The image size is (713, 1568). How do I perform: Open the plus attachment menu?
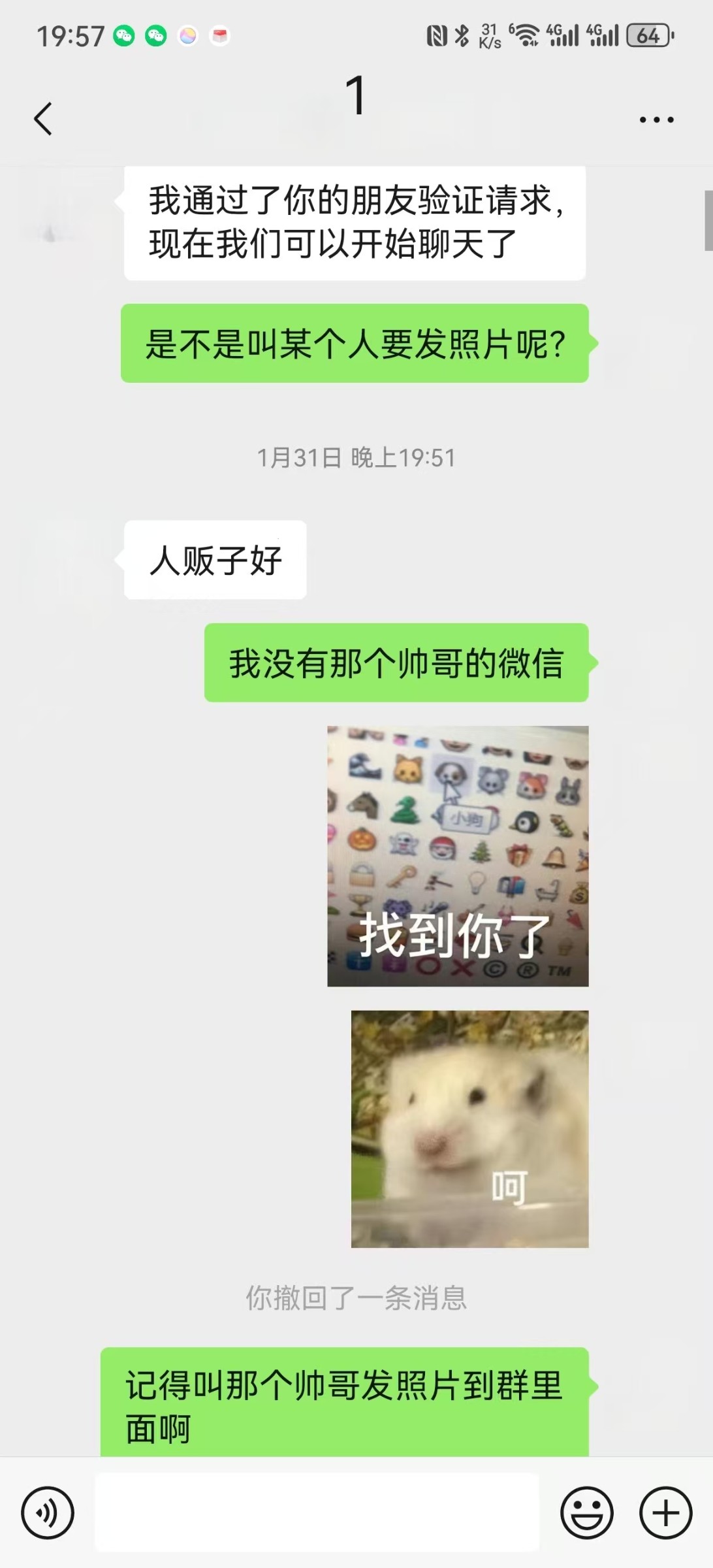[665, 1512]
